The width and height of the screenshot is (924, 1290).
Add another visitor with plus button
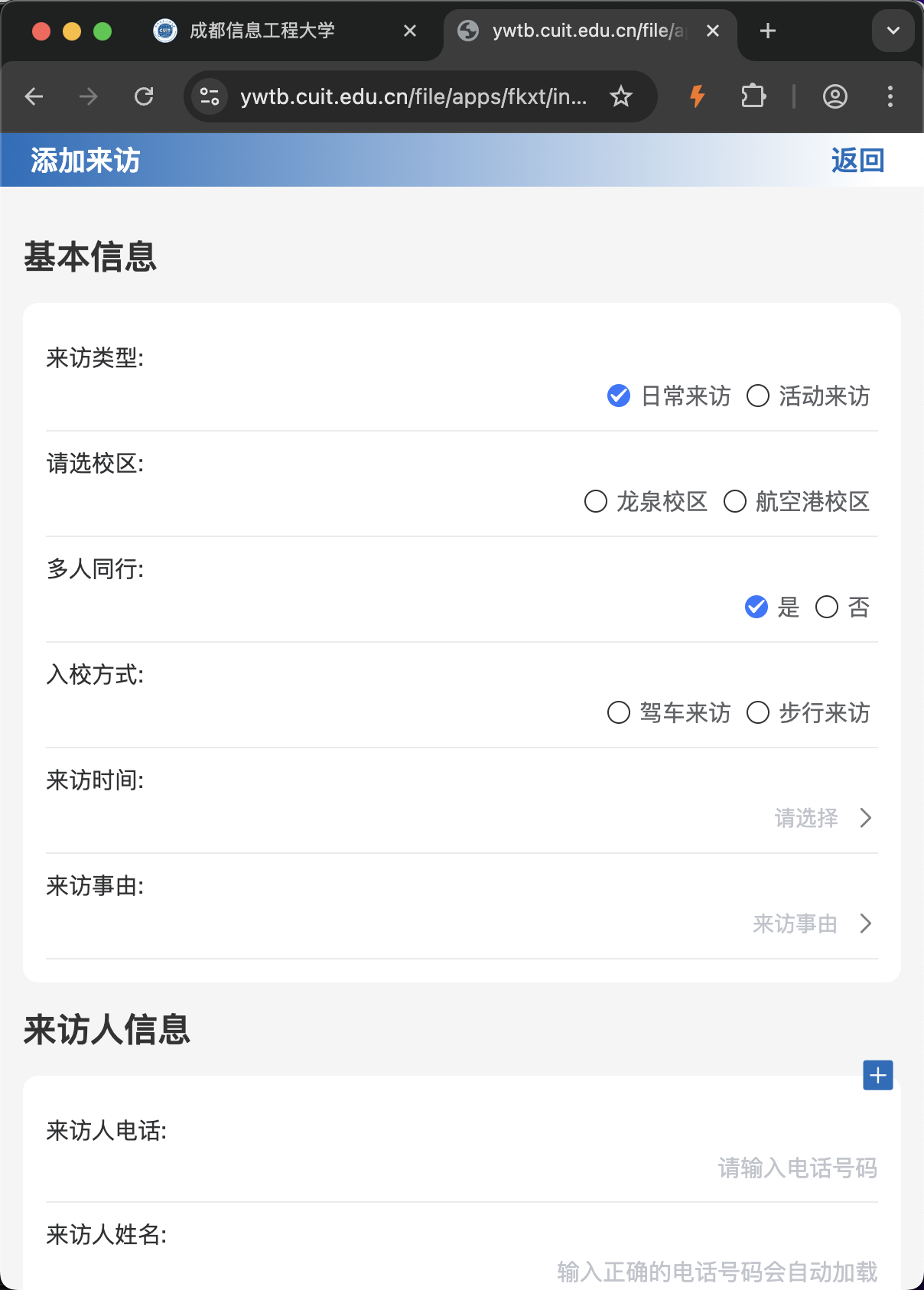coord(877,1075)
